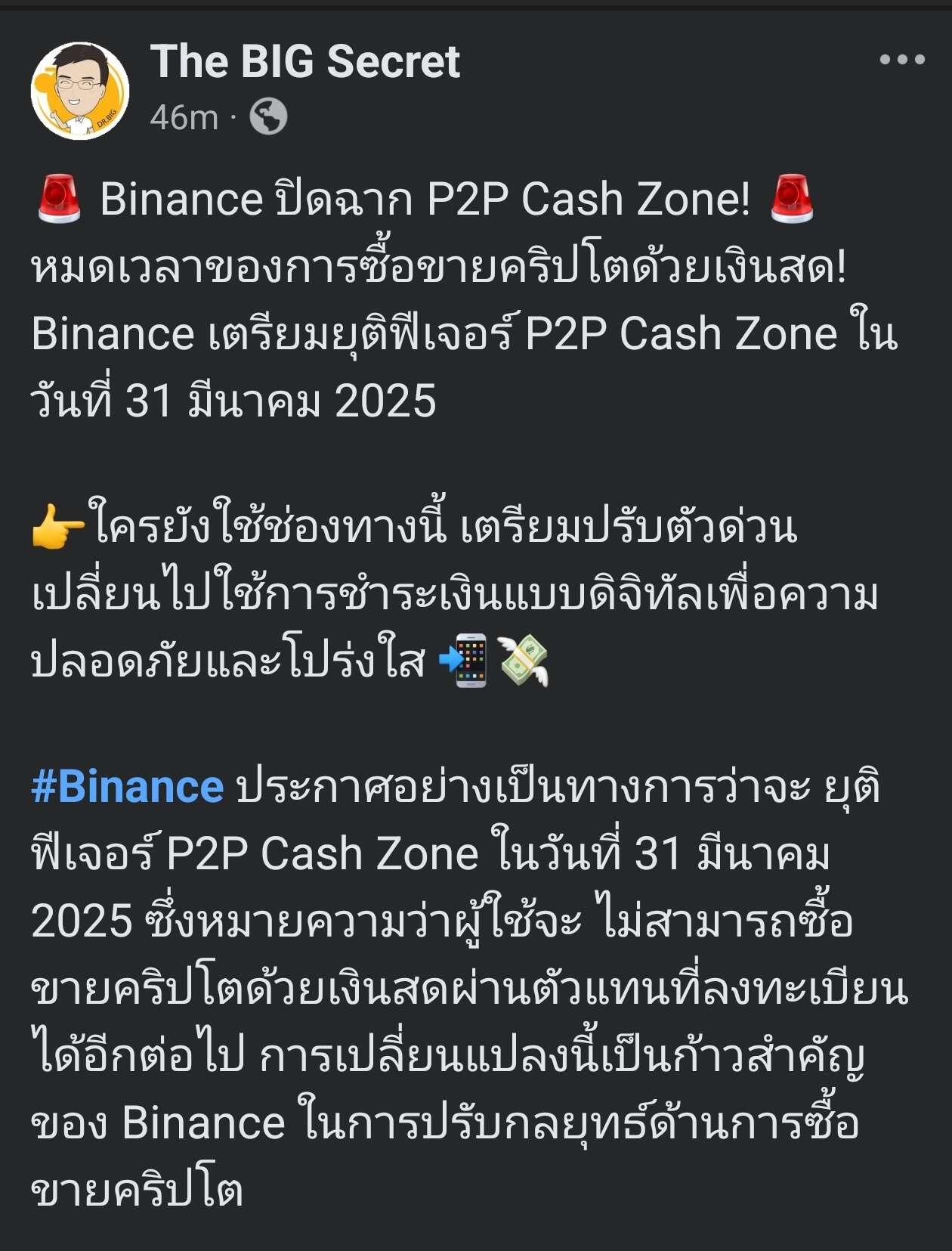Image resolution: width=952 pixels, height=1251 pixels.
Task: Open The BIG Secret profile picture
Action: pos(79,91)
